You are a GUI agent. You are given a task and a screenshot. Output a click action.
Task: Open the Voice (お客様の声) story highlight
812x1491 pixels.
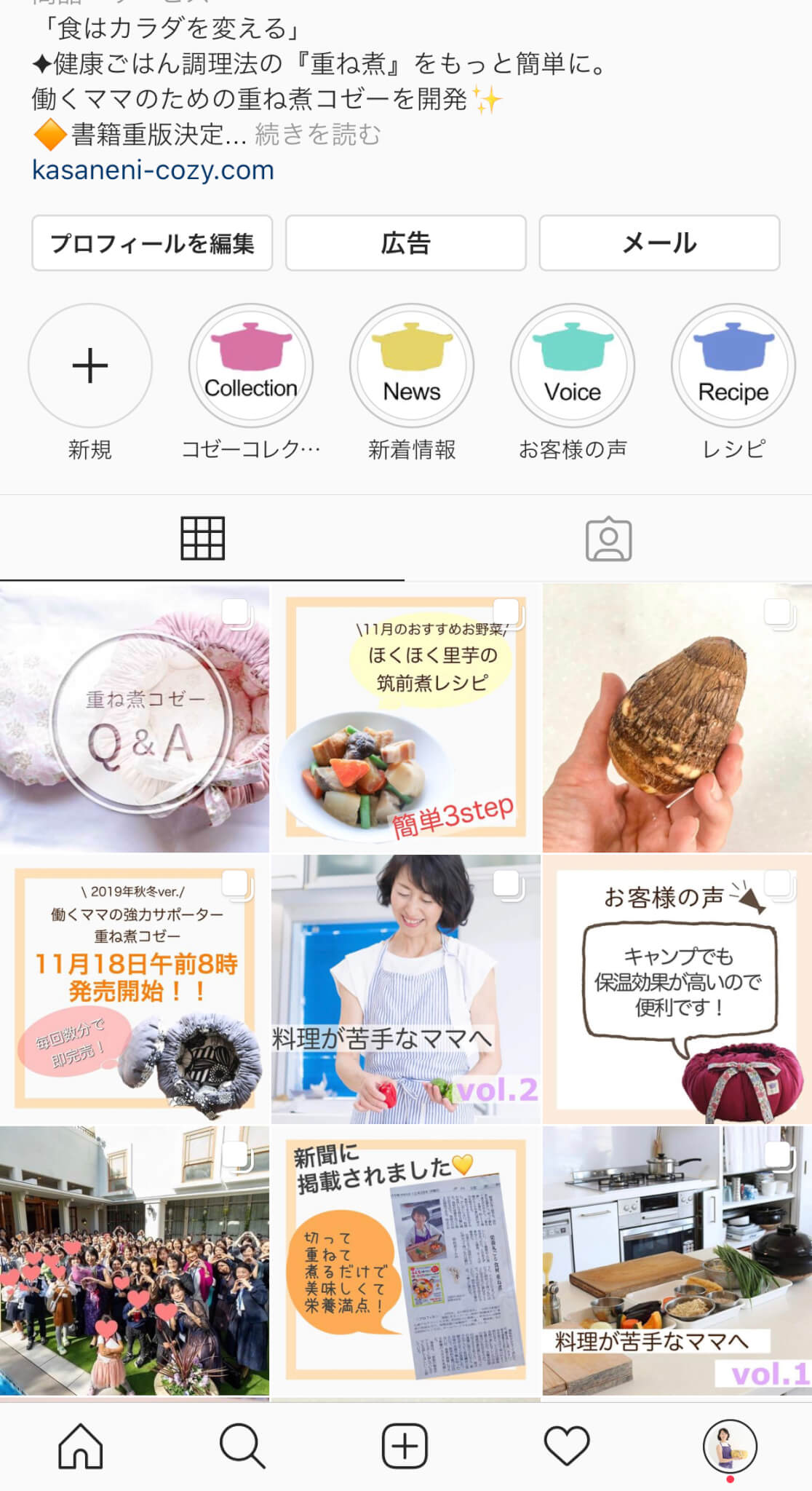coord(572,366)
